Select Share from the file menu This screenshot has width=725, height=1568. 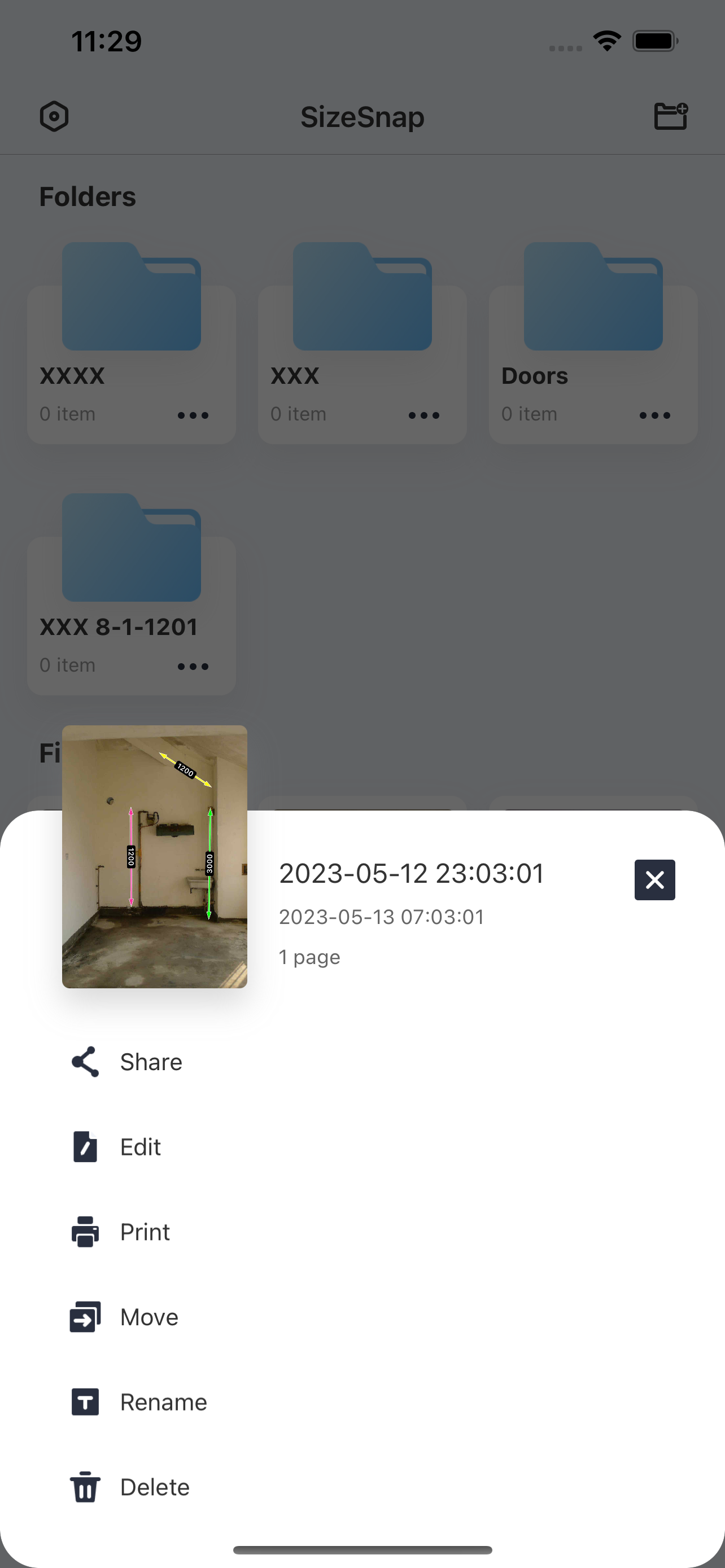[x=151, y=1061]
